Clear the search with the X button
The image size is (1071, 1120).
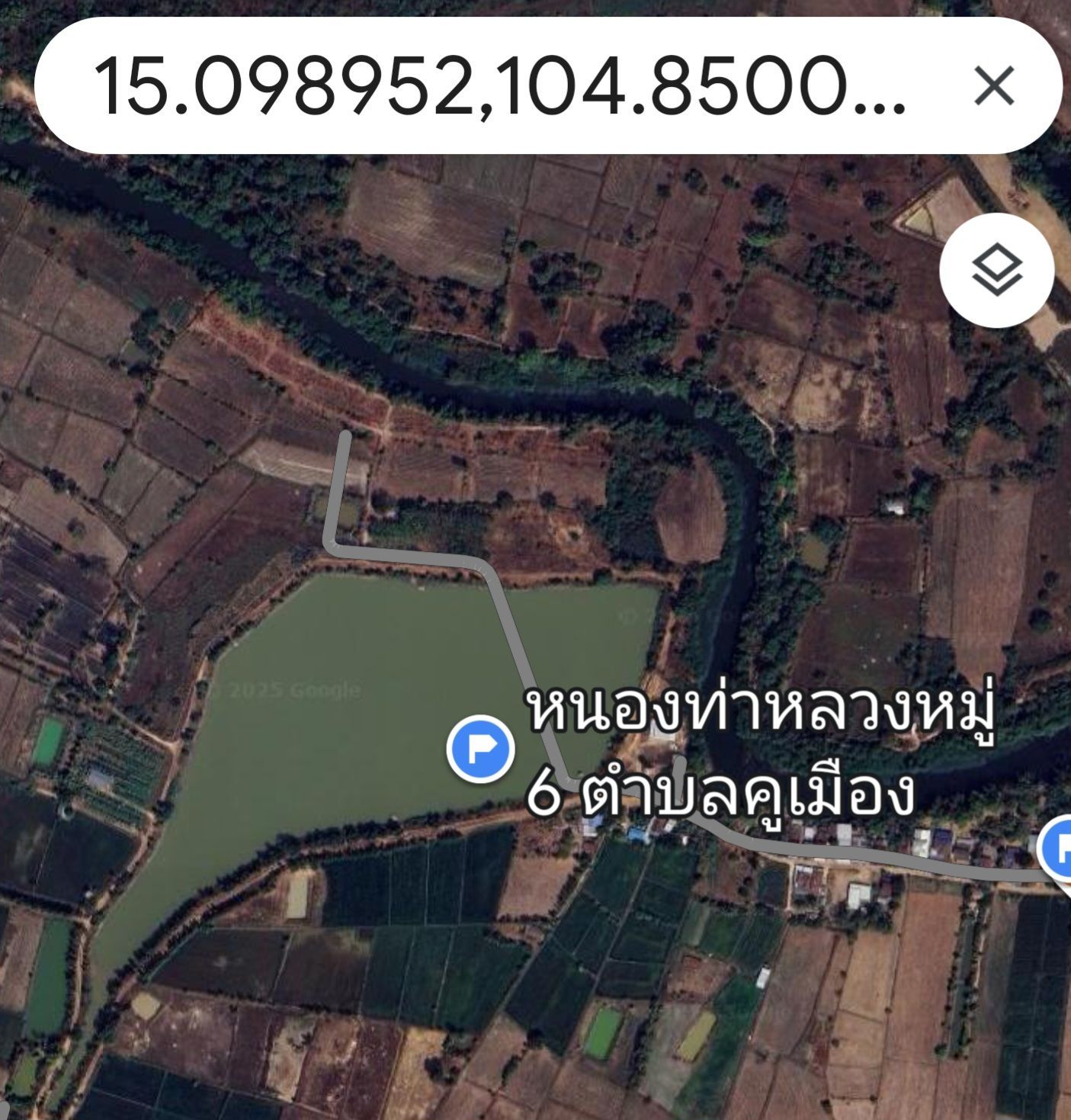(x=995, y=85)
